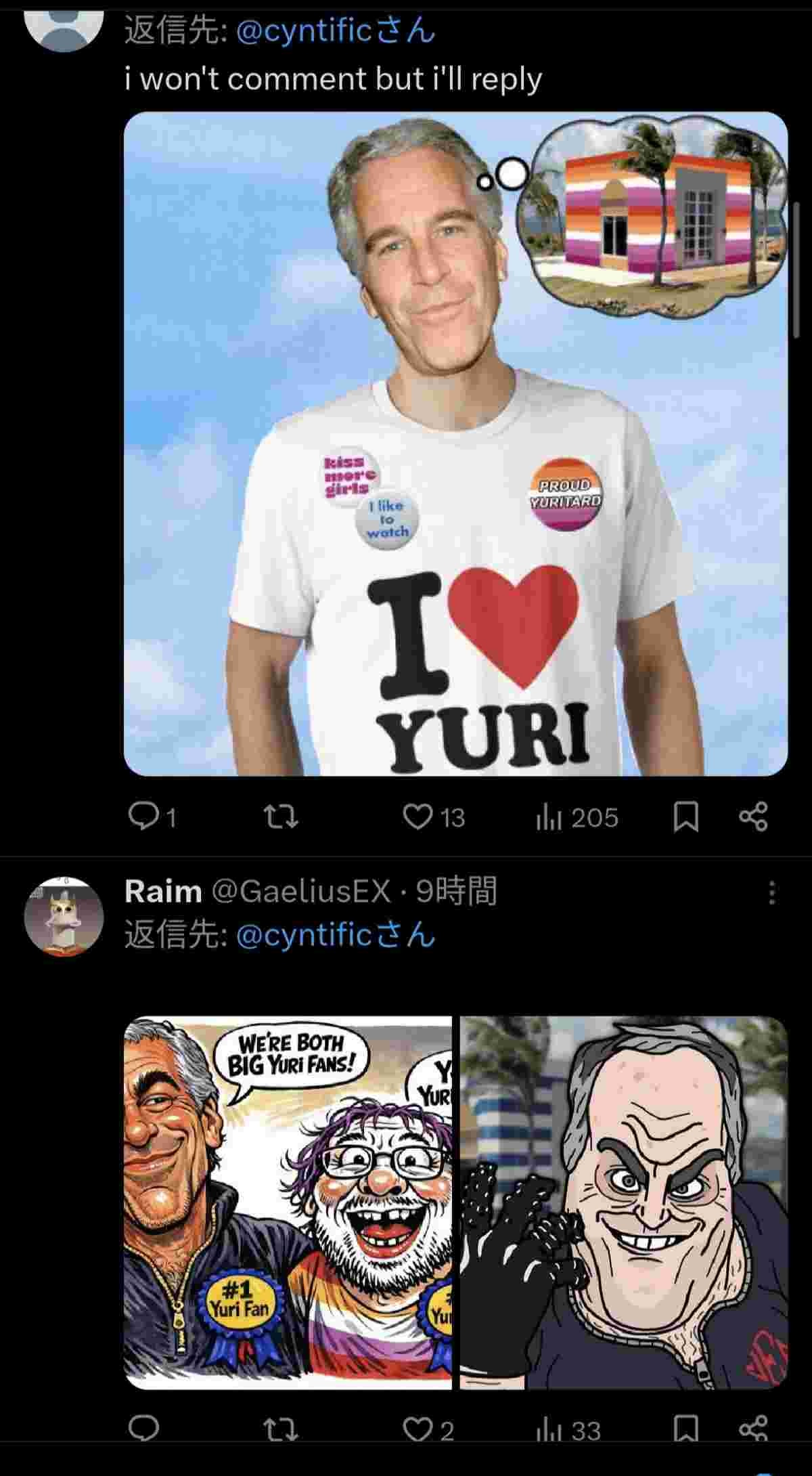Open the "I ♥ YURI" shirt image

pos(455,443)
